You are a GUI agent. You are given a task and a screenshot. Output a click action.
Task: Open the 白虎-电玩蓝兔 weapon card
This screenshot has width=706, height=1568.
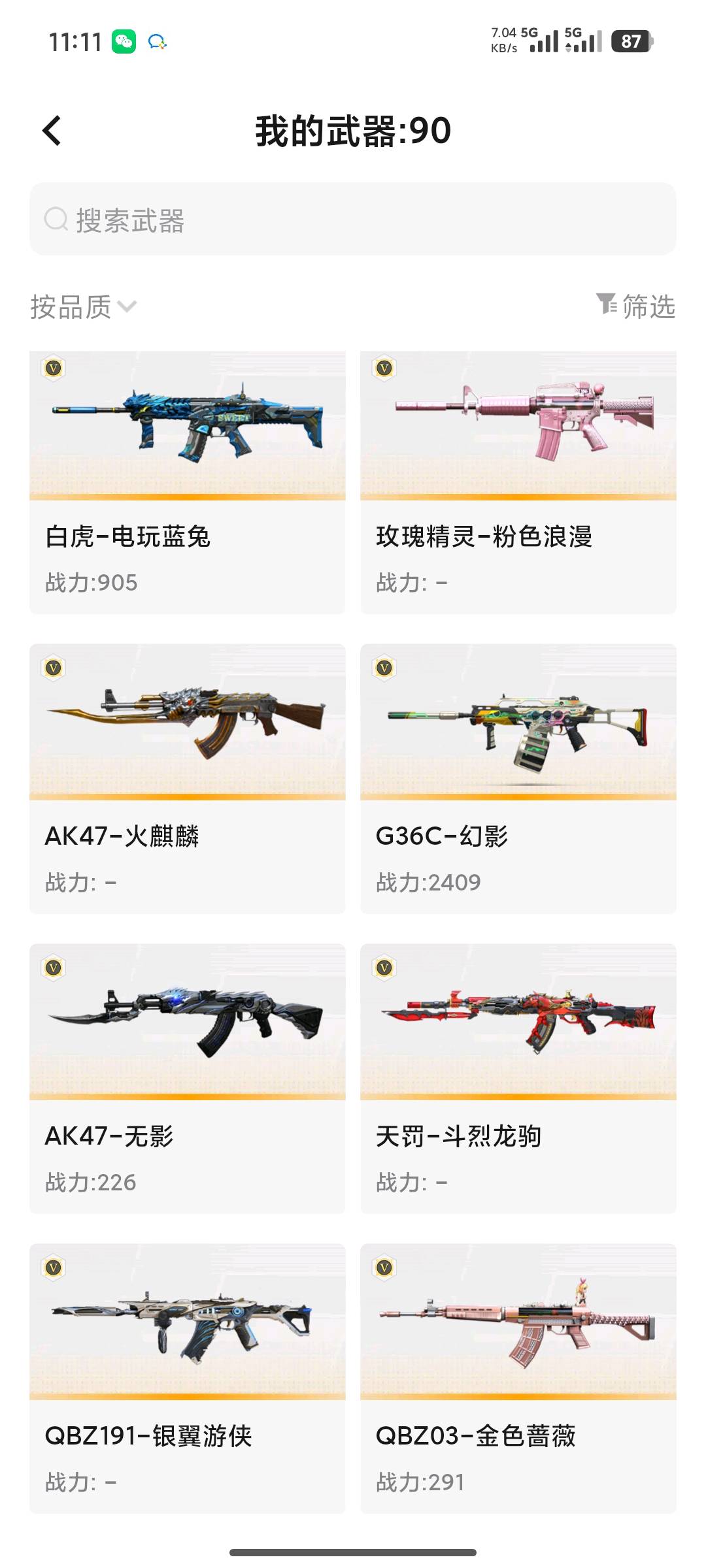(188, 483)
